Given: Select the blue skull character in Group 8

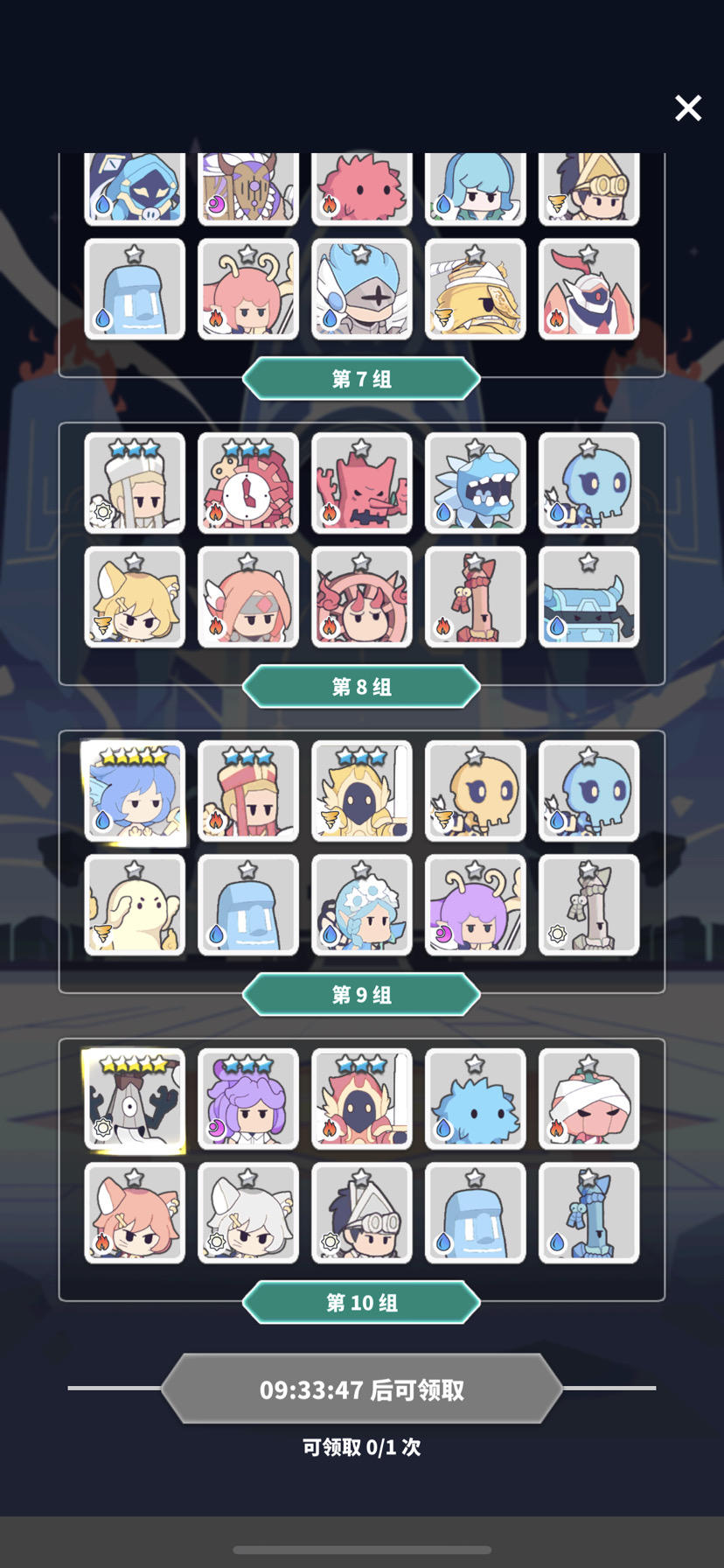Looking at the screenshot, I should click(x=588, y=483).
